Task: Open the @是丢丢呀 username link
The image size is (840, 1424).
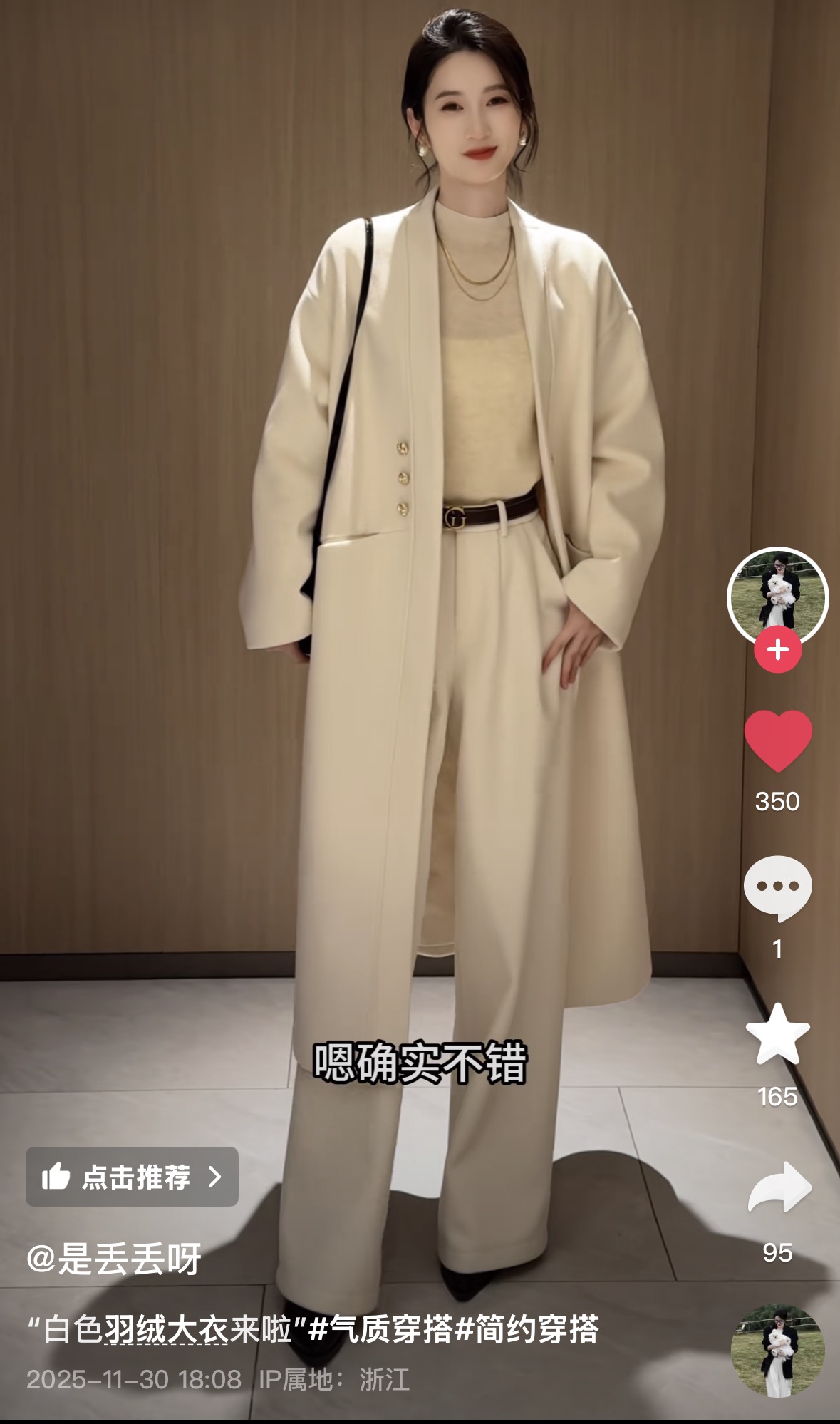Action: [114, 1259]
